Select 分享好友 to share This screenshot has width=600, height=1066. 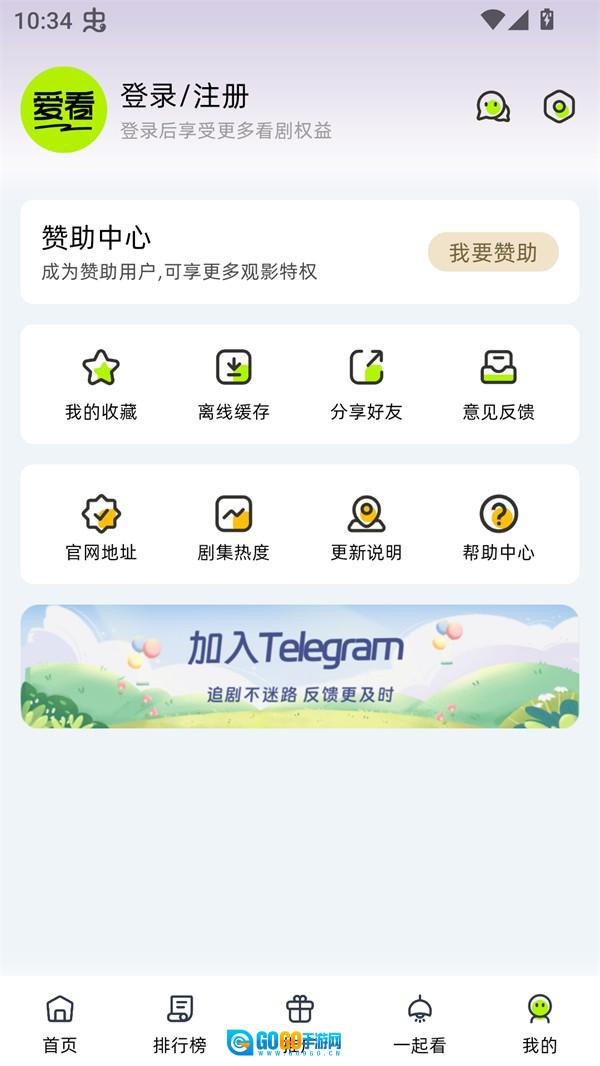click(366, 384)
